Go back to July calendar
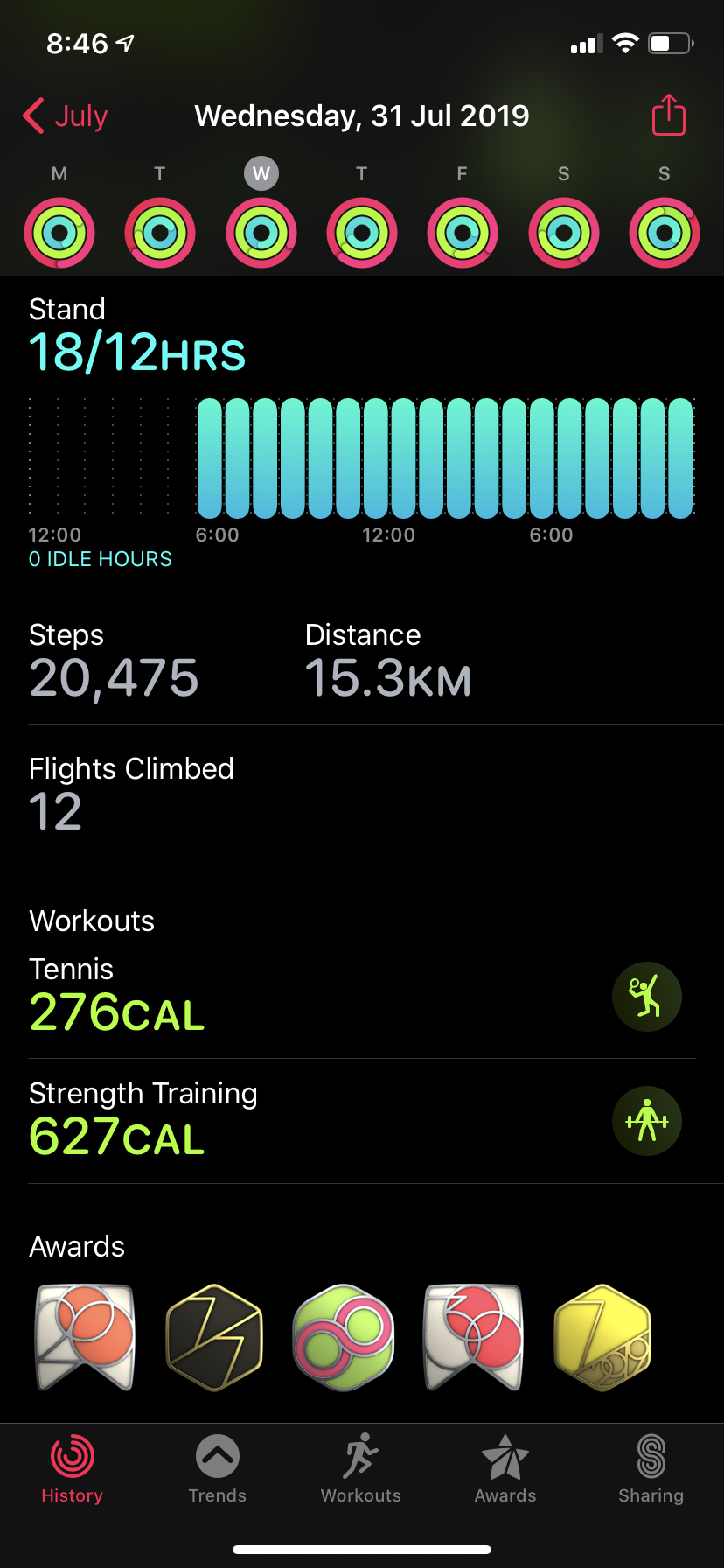This screenshot has width=724, height=1568. (x=66, y=115)
